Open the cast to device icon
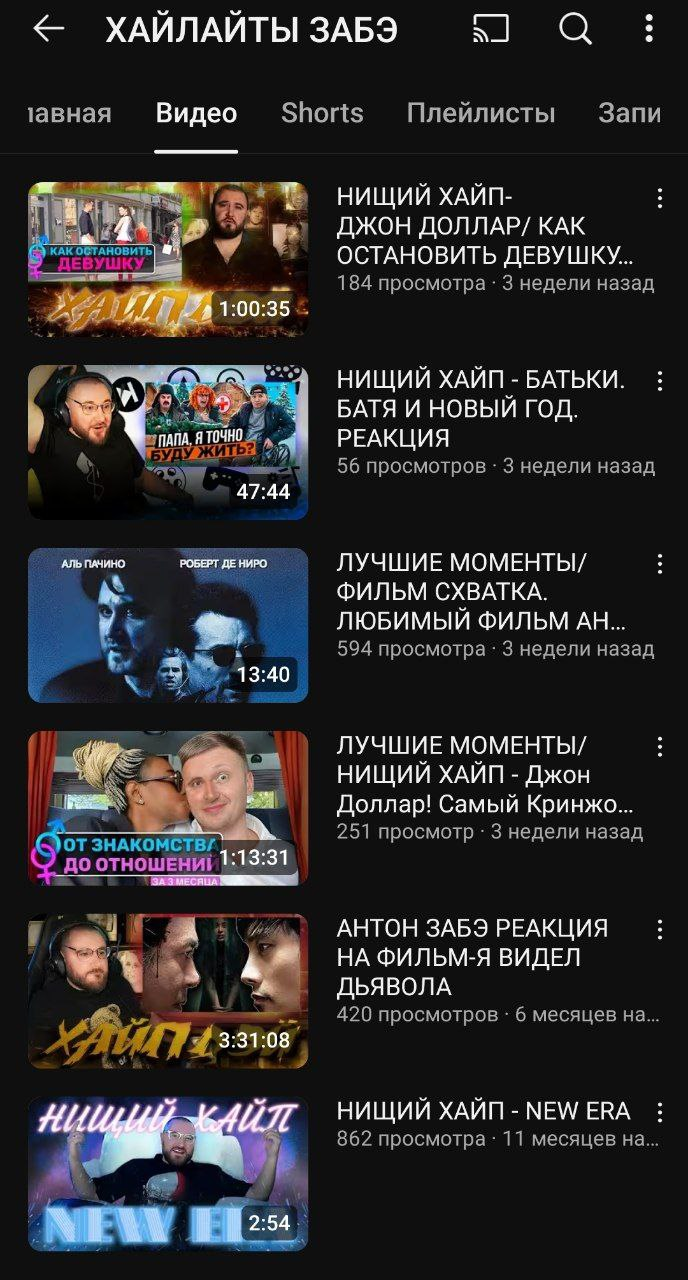Image resolution: width=688 pixels, height=1280 pixels. (491, 30)
